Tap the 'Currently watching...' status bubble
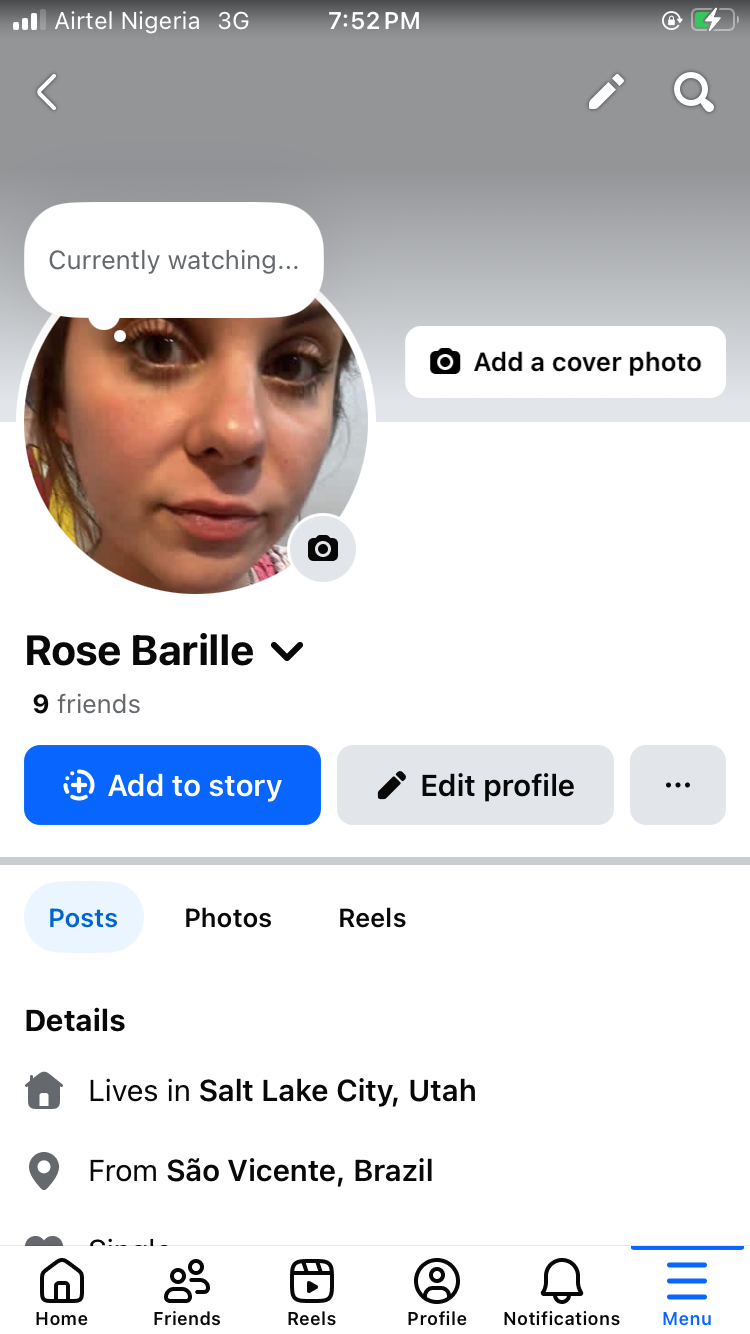Screen dimensions: 750x1334 pos(173,259)
